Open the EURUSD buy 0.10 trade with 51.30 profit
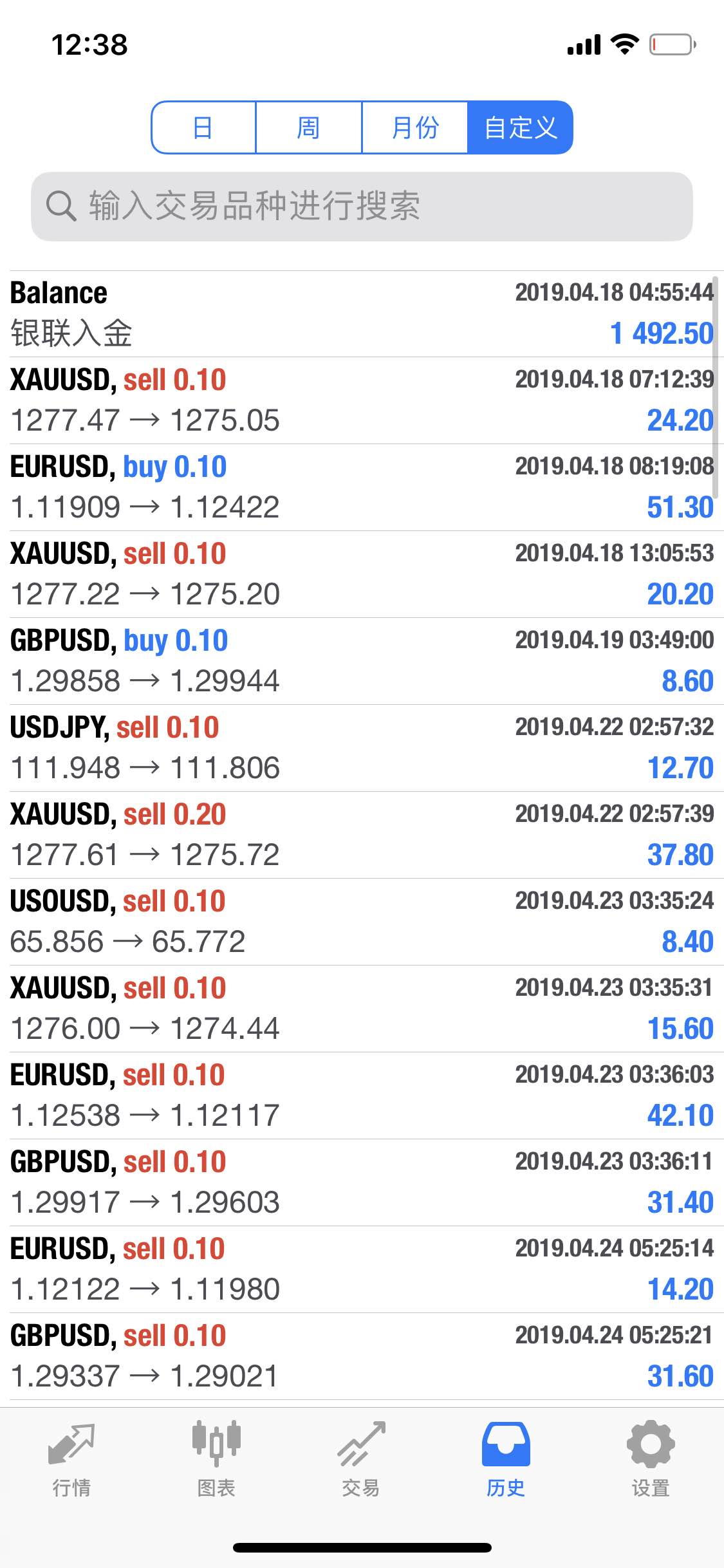The width and height of the screenshot is (724, 1568). [362, 487]
